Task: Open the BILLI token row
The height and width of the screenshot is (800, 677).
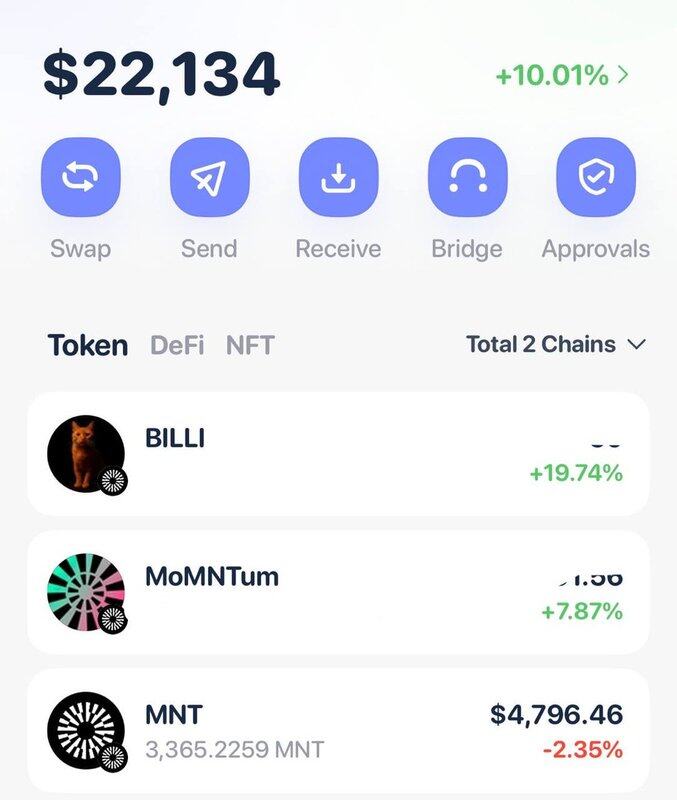Action: coord(338,454)
